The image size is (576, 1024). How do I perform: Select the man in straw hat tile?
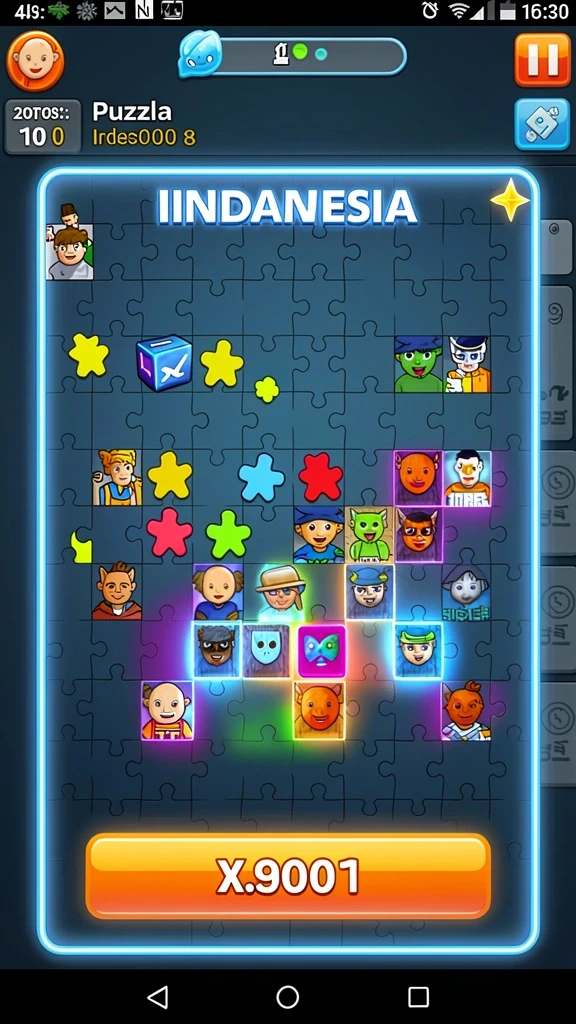click(281, 593)
